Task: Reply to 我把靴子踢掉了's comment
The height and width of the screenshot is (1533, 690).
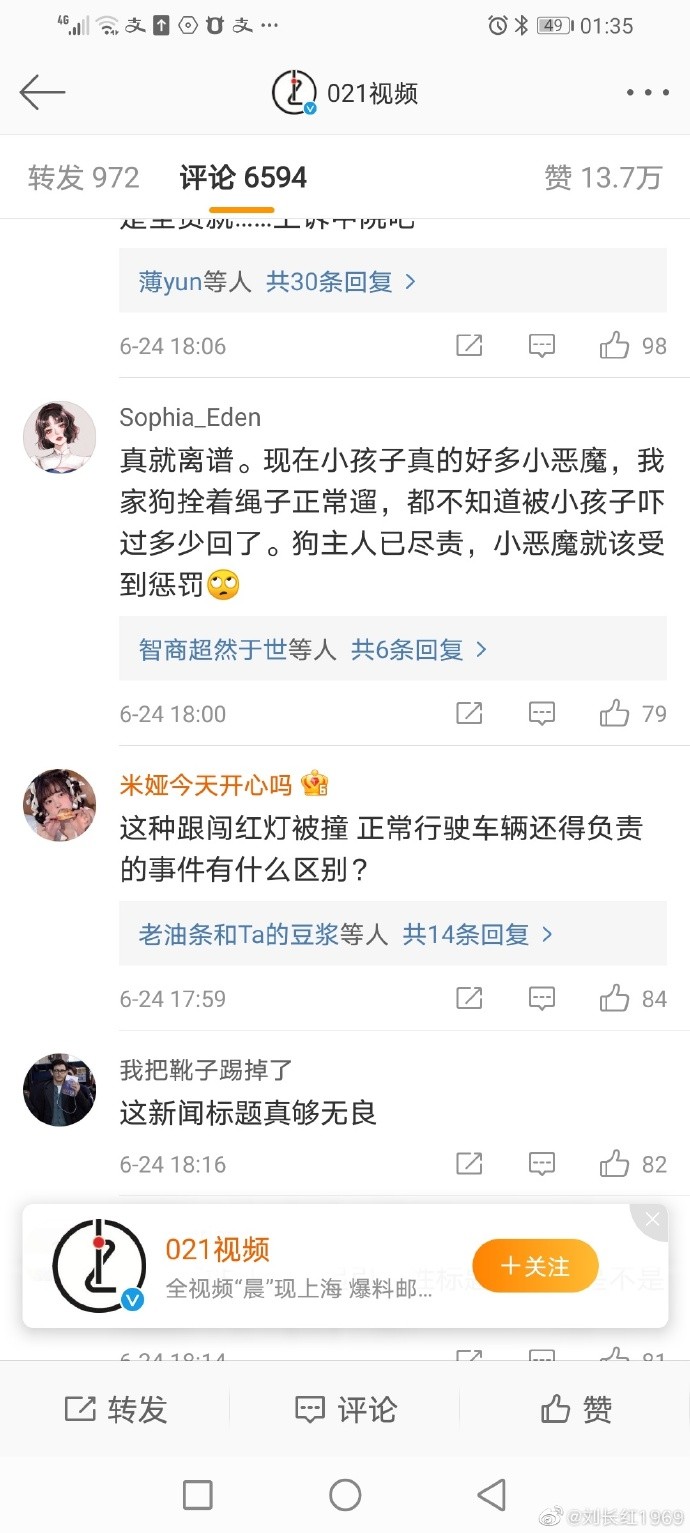Action: [541, 1164]
